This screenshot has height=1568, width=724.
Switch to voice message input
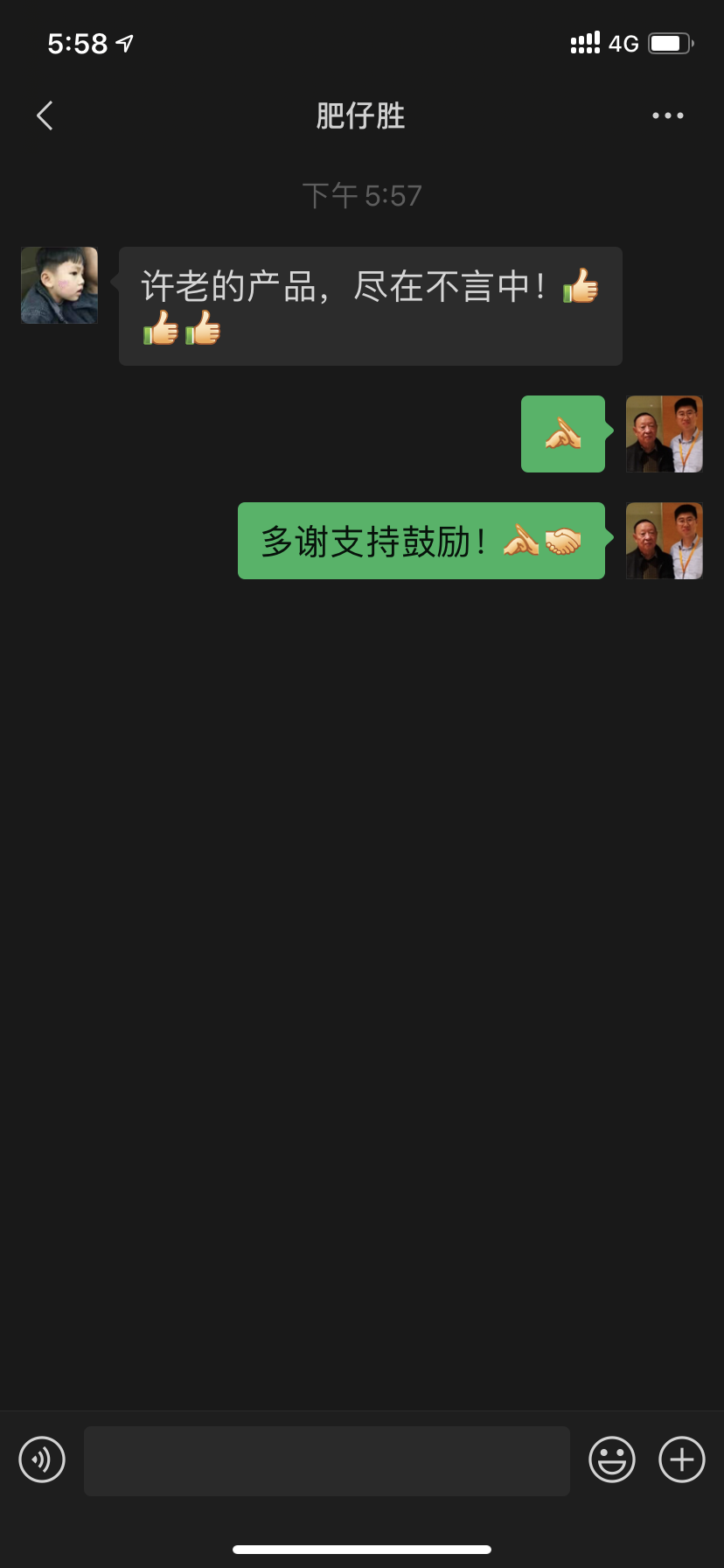pos(42,1459)
